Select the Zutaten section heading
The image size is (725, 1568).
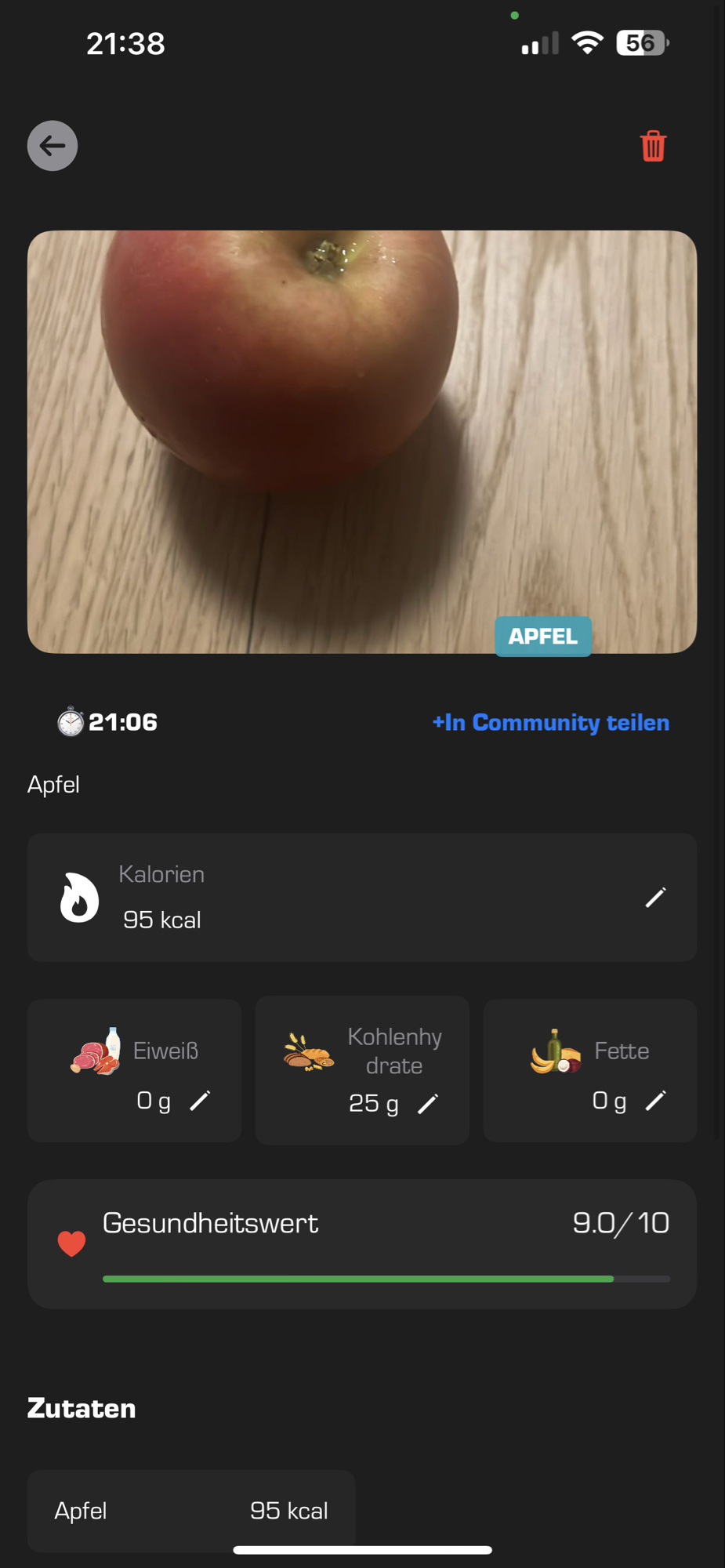tap(81, 1408)
